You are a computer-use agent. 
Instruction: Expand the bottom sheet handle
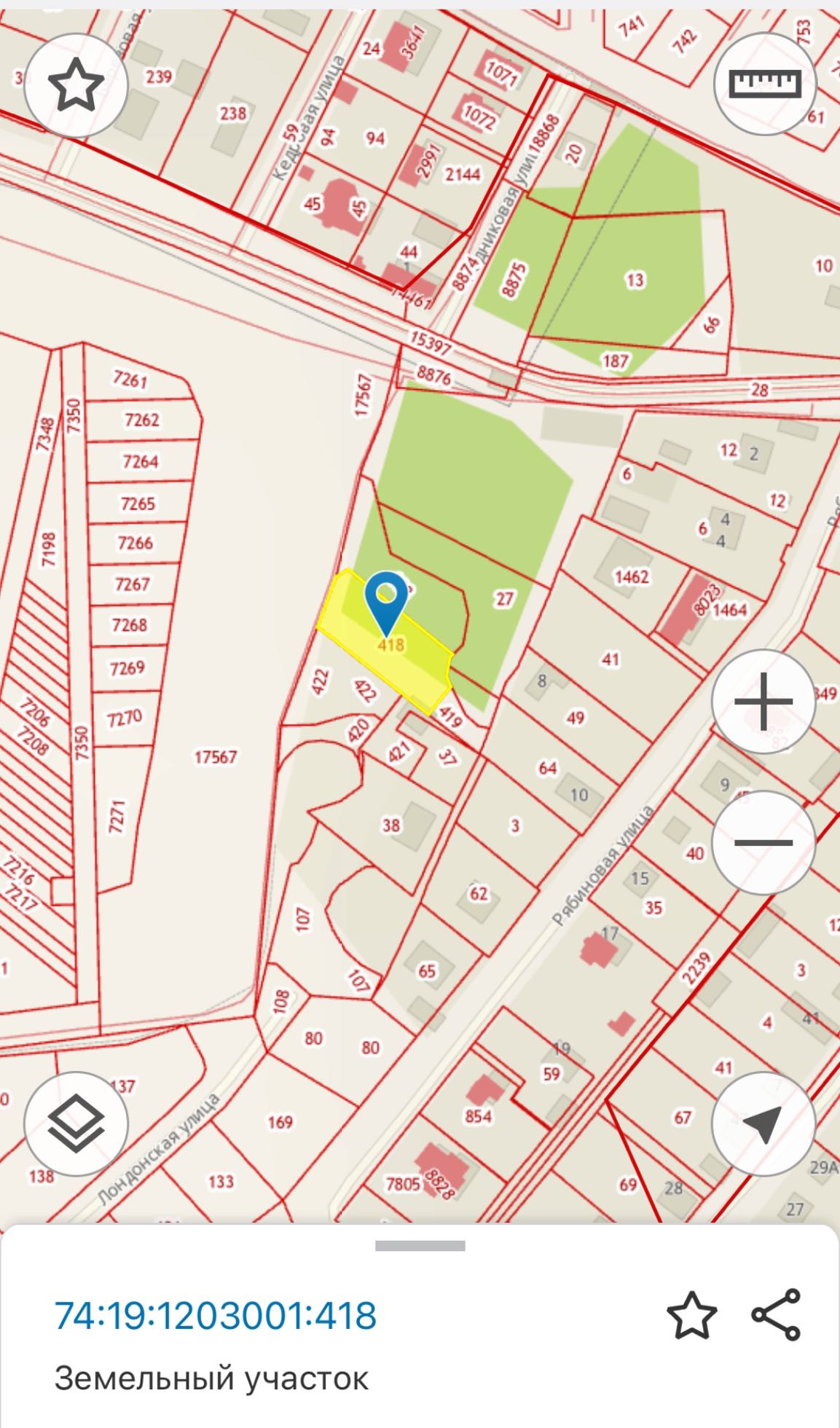(x=420, y=1246)
